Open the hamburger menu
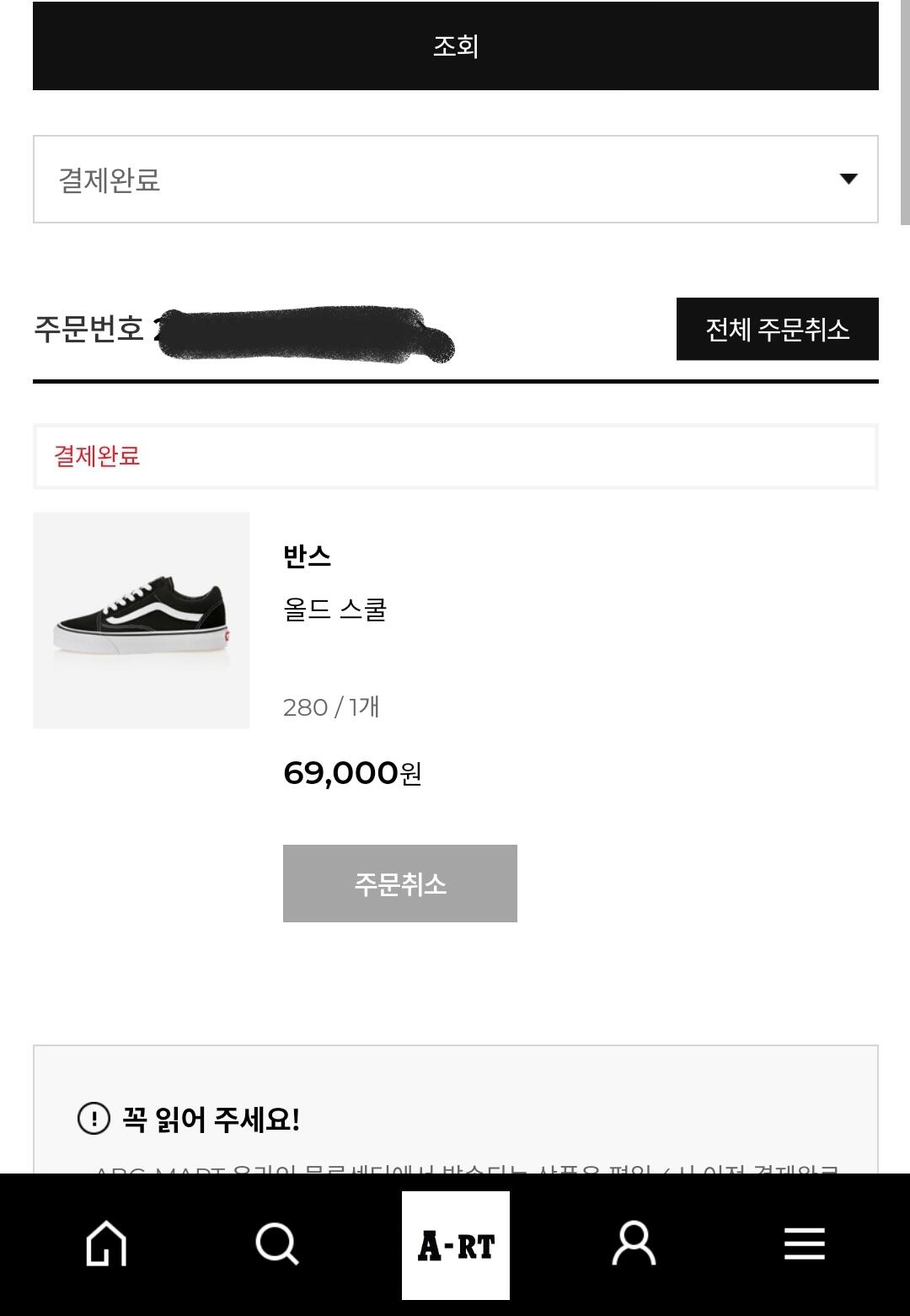Image resolution: width=910 pixels, height=1316 pixels. (x=804, y=1243)
